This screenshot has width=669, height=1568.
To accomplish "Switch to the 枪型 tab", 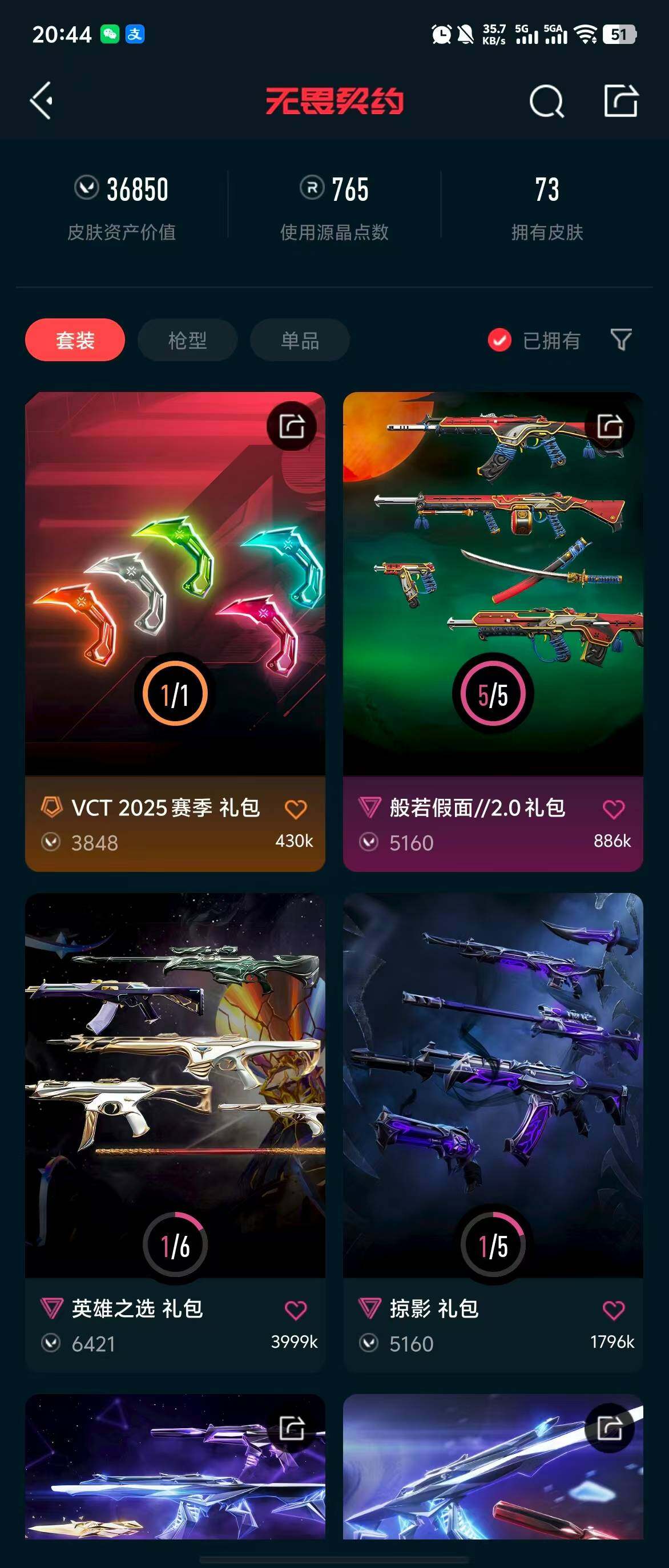I will coord(187,340).
